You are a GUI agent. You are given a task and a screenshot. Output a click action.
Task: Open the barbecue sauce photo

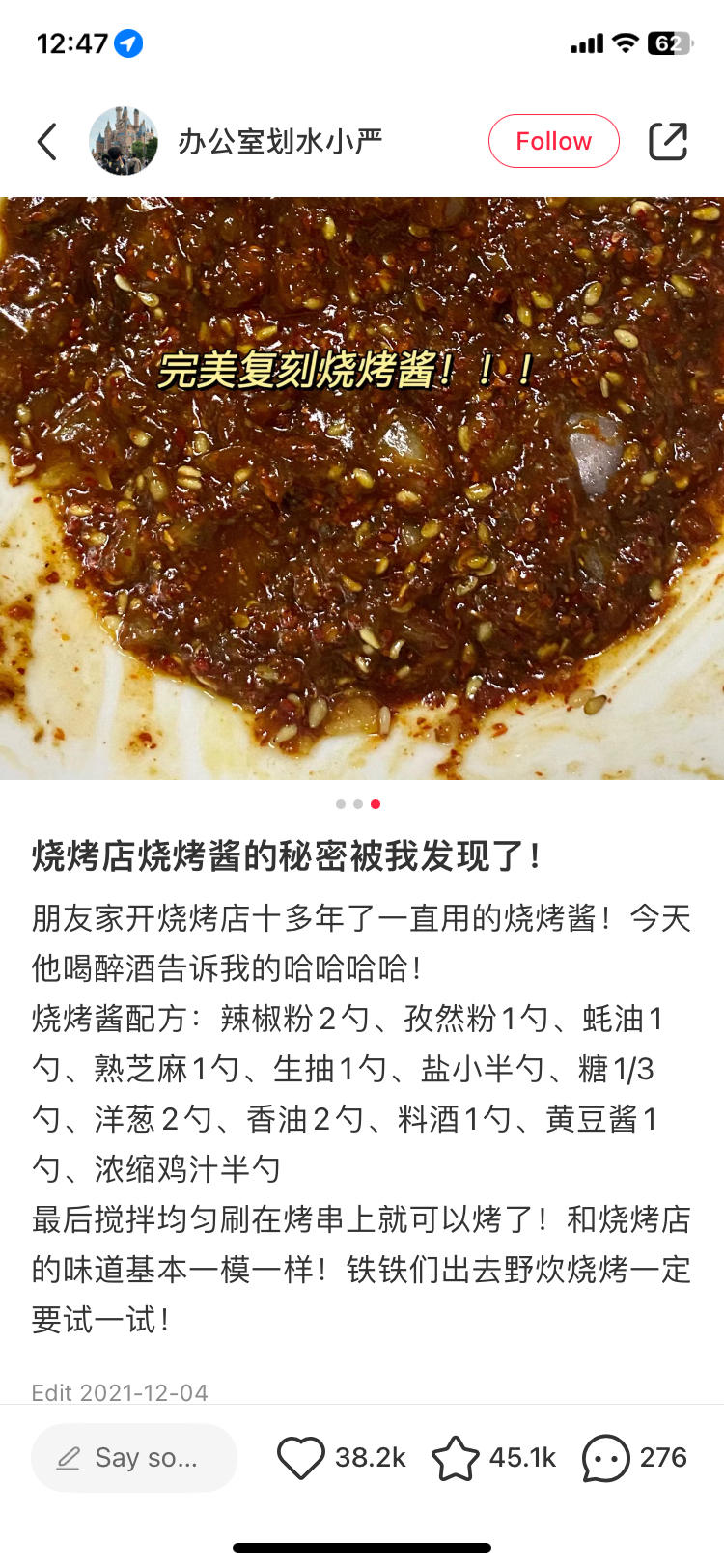click(362, 488)
